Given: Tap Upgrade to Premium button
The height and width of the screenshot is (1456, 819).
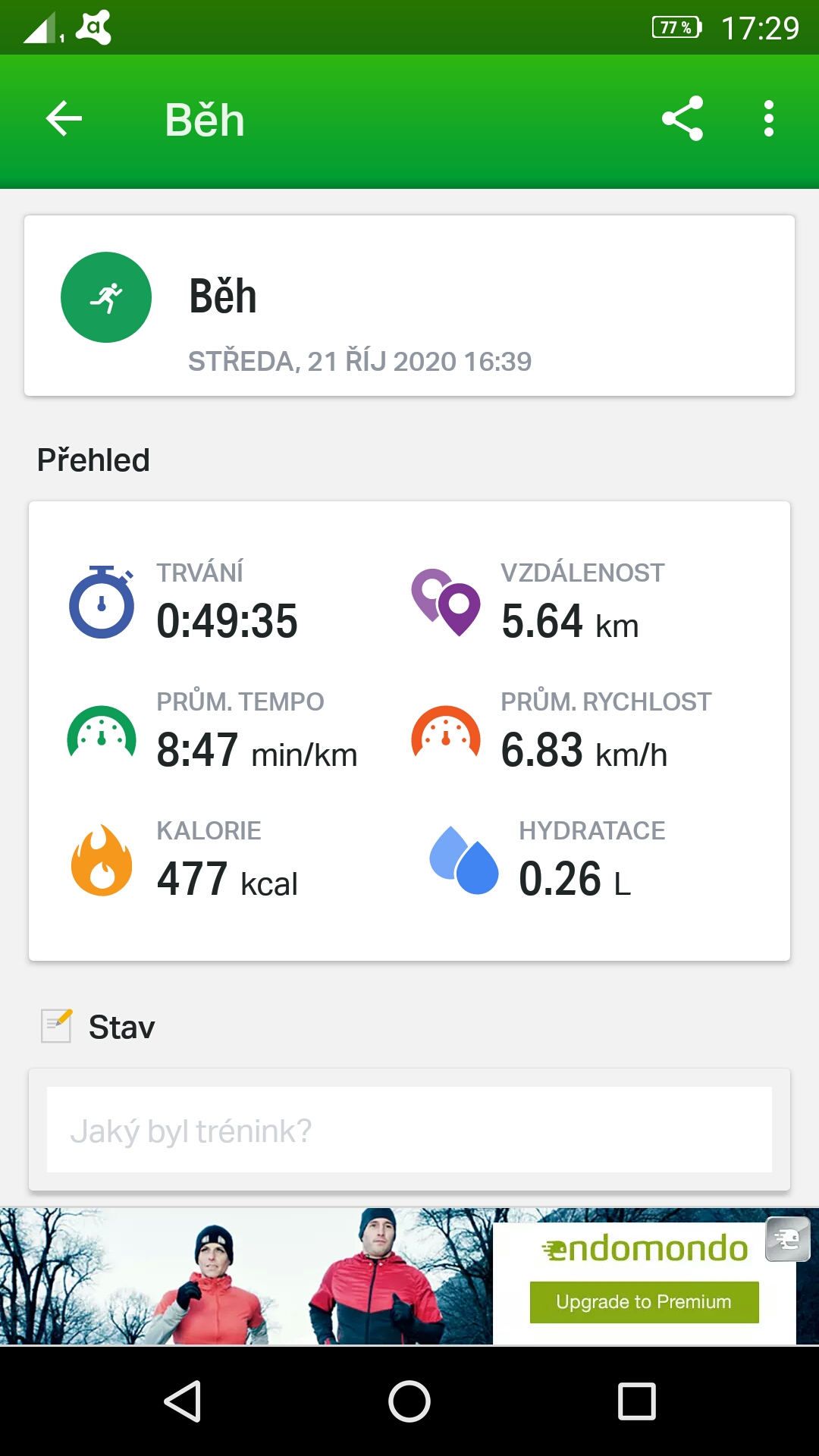Looking at the screenshot, I should (x=644, y=1302).
